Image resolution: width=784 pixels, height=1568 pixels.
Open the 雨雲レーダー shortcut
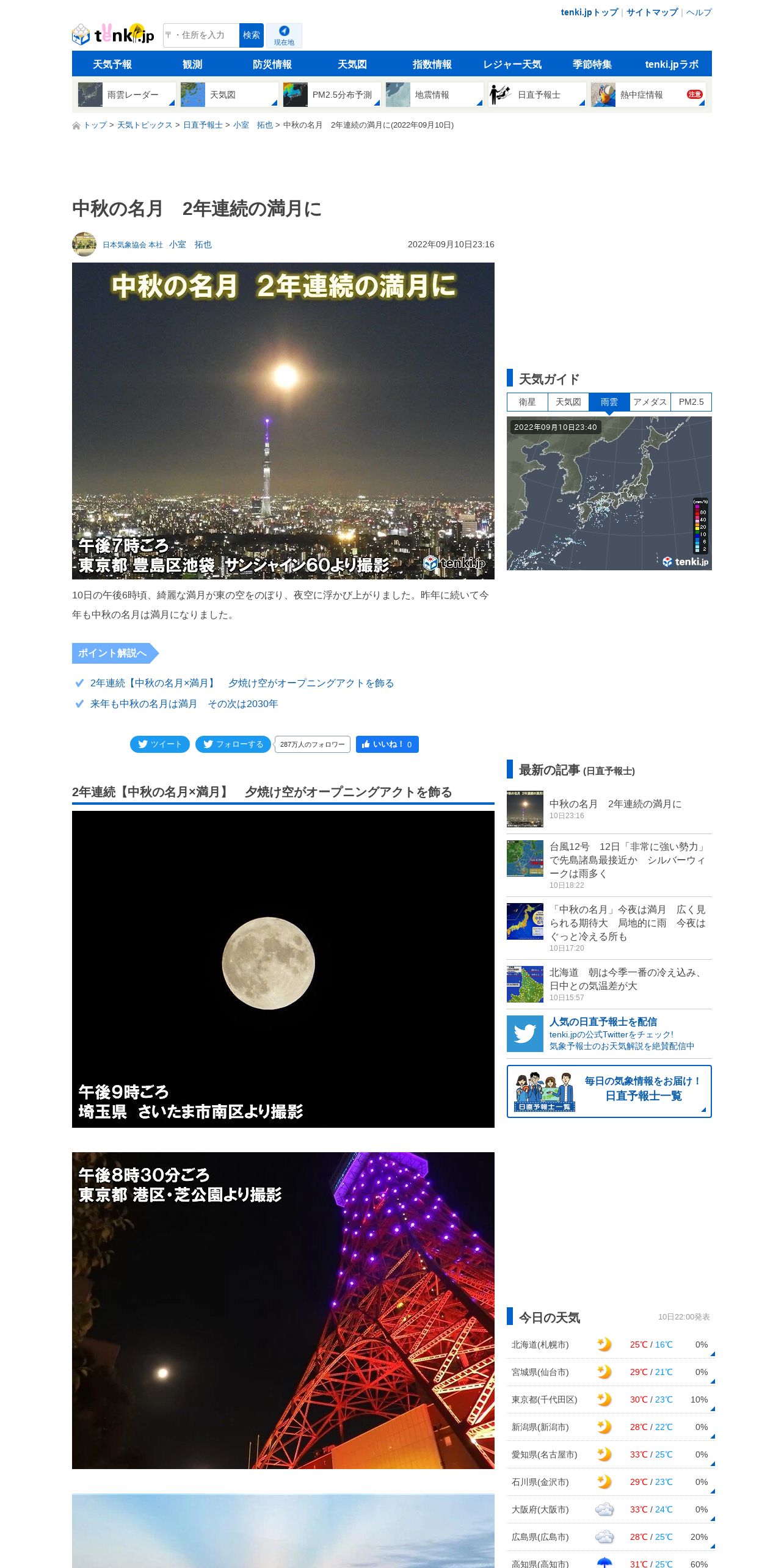[127, 95]
